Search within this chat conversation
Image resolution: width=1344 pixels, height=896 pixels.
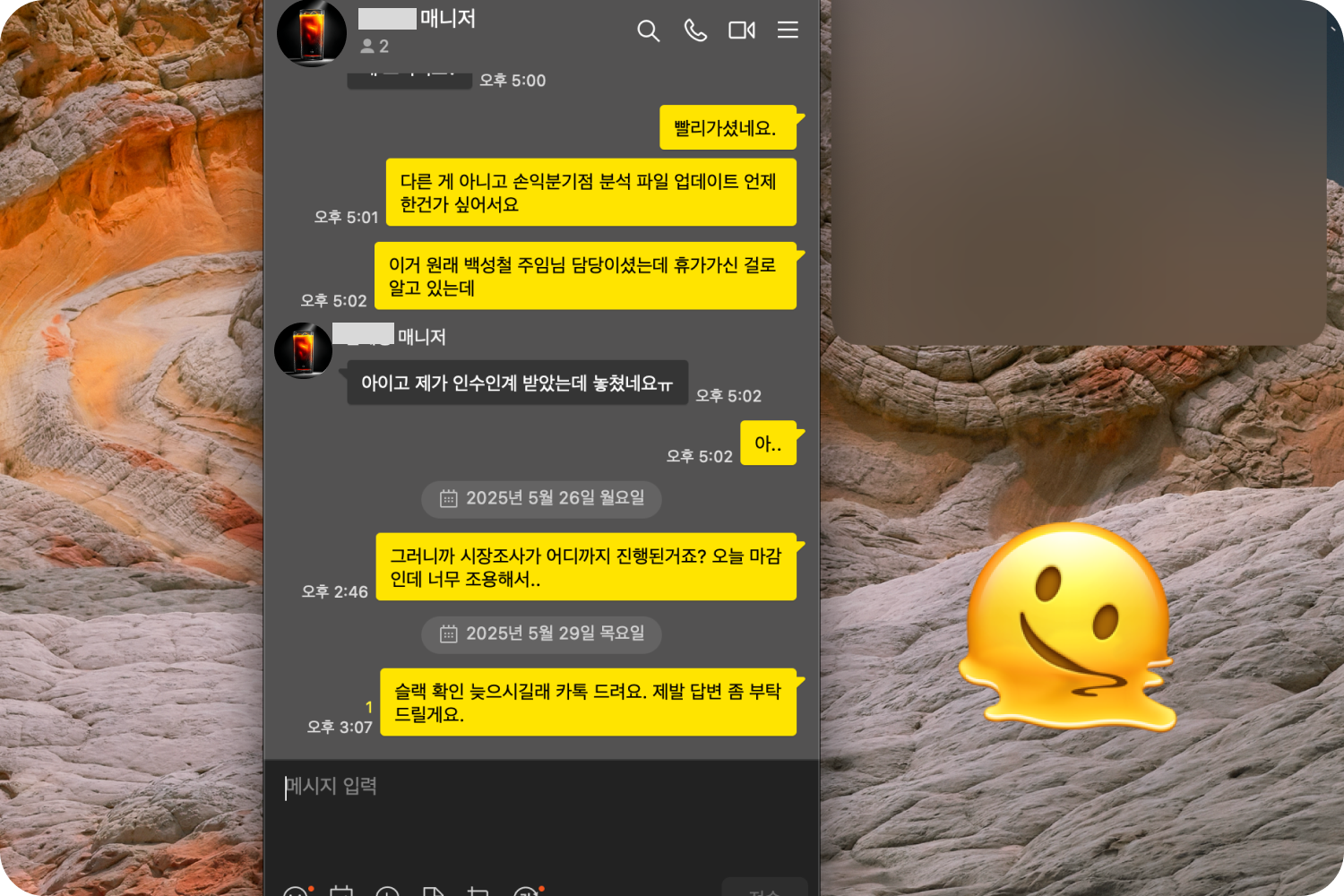(648, 31)
